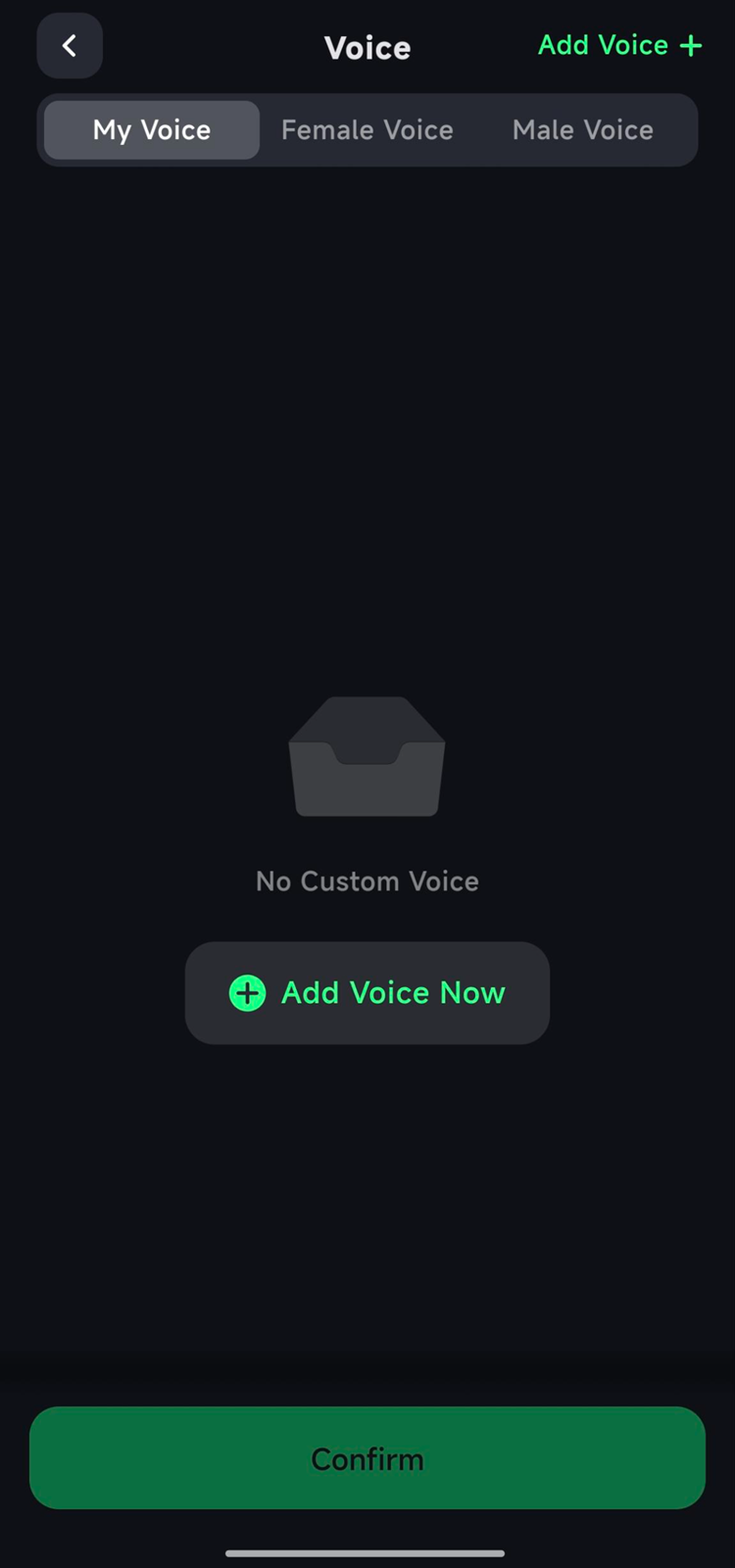Tap Add Voice Now button
The width and height of the screenshot is (735, 1568).
click(x=367, y=992)
